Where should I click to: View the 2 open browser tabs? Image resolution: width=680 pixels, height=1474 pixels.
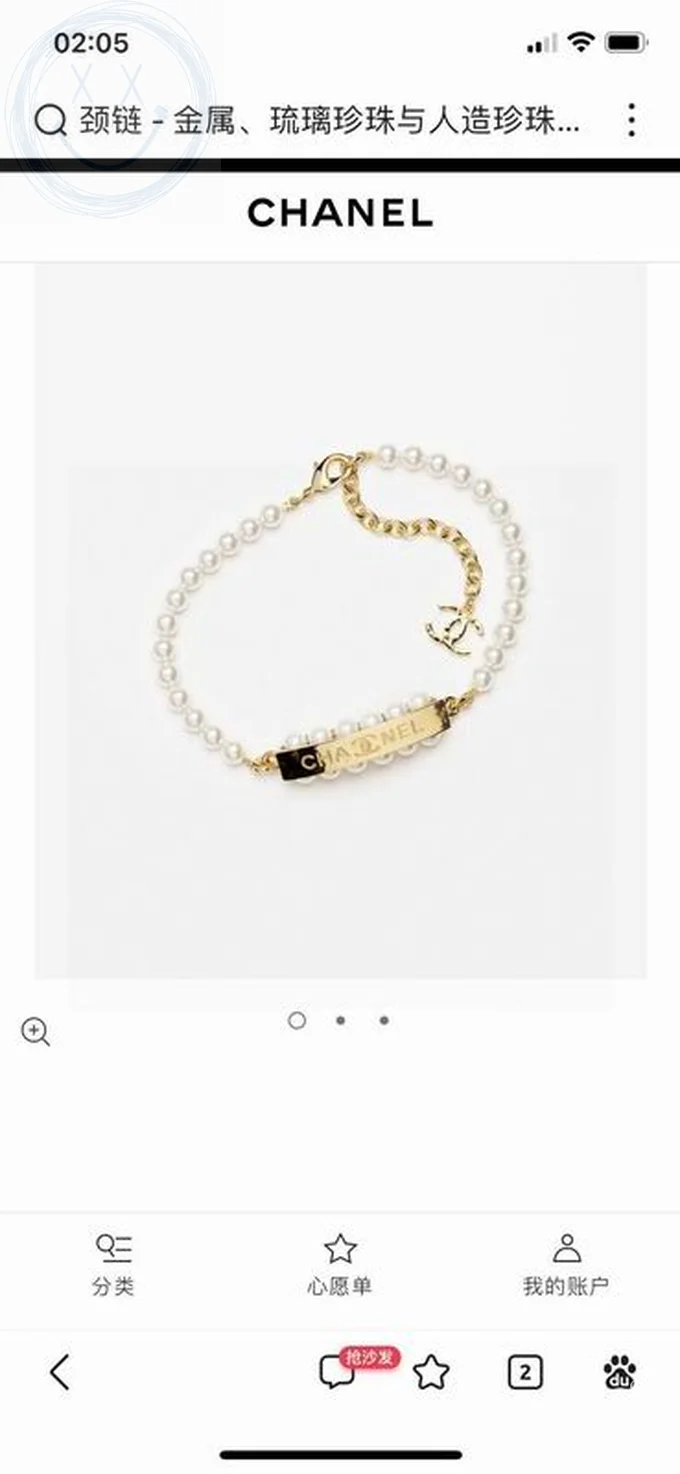click(525, 1372)
